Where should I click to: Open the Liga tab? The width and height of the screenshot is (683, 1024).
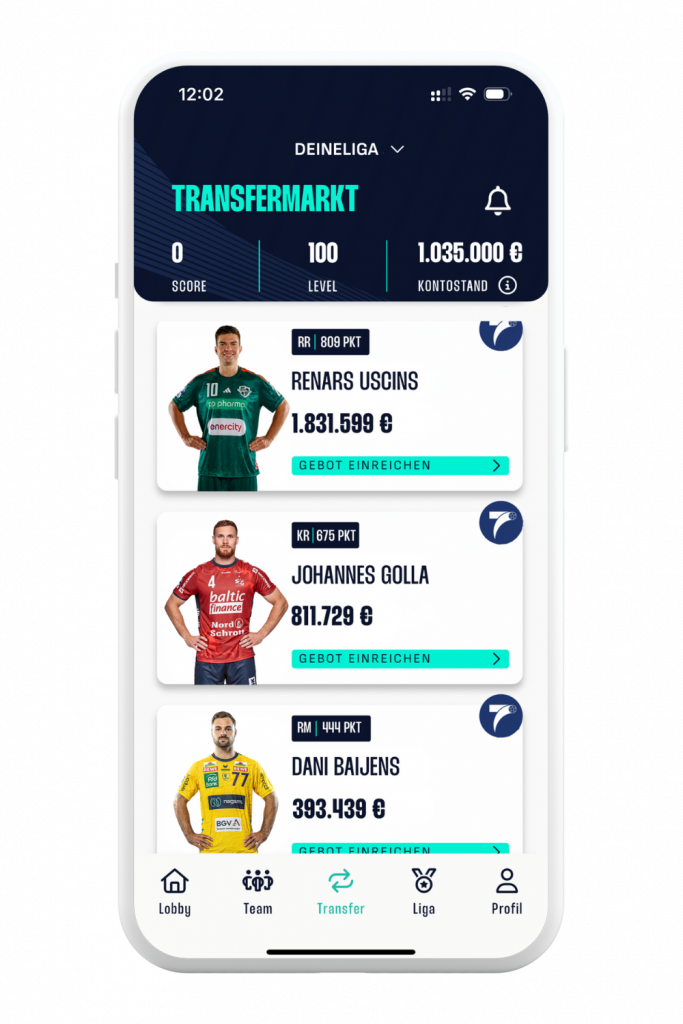(x=424, y=891)
